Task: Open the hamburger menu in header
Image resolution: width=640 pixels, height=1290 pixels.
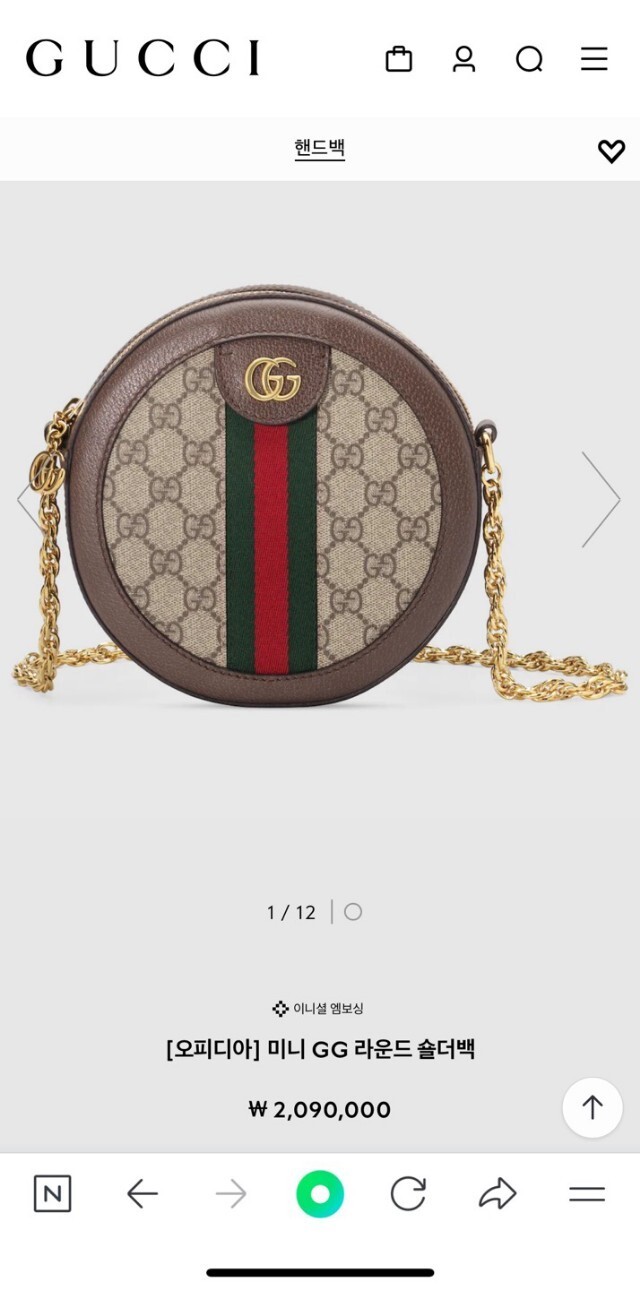Action: (x=594, y=59)
